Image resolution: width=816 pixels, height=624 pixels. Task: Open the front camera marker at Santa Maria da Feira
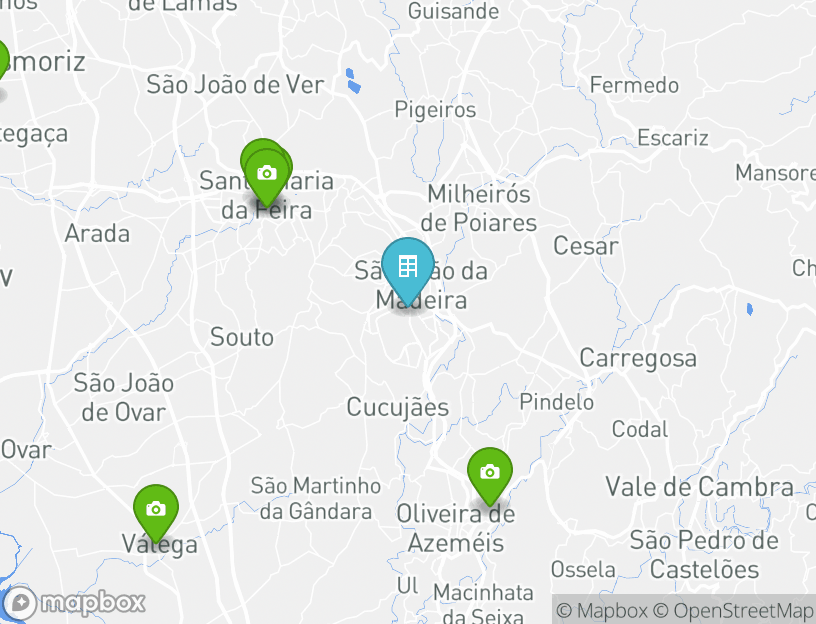click(266, 174)
